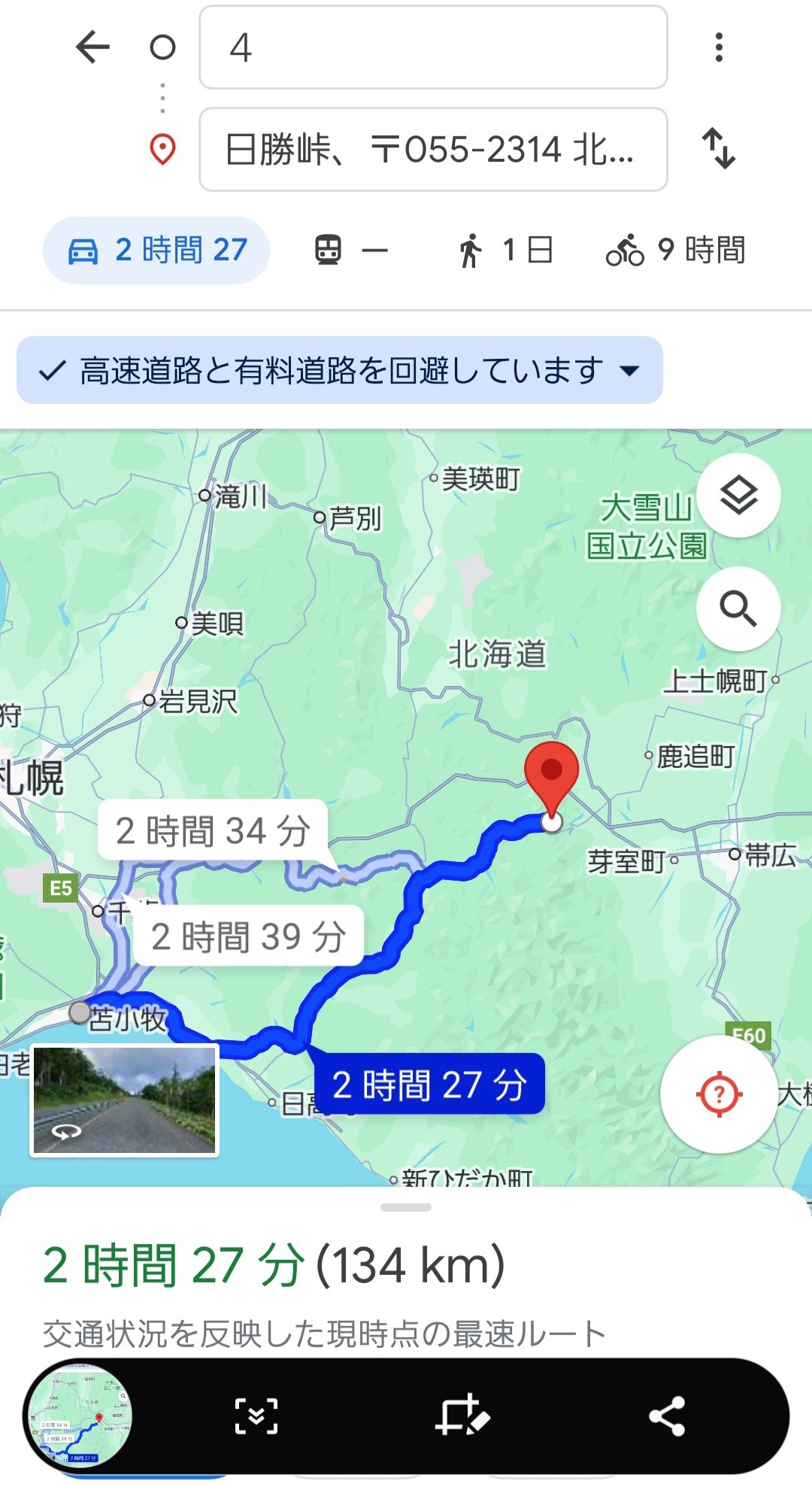This screenshot has height=1487, width=812.
Task: Share the screenshot
Action: pos(667,1416)
